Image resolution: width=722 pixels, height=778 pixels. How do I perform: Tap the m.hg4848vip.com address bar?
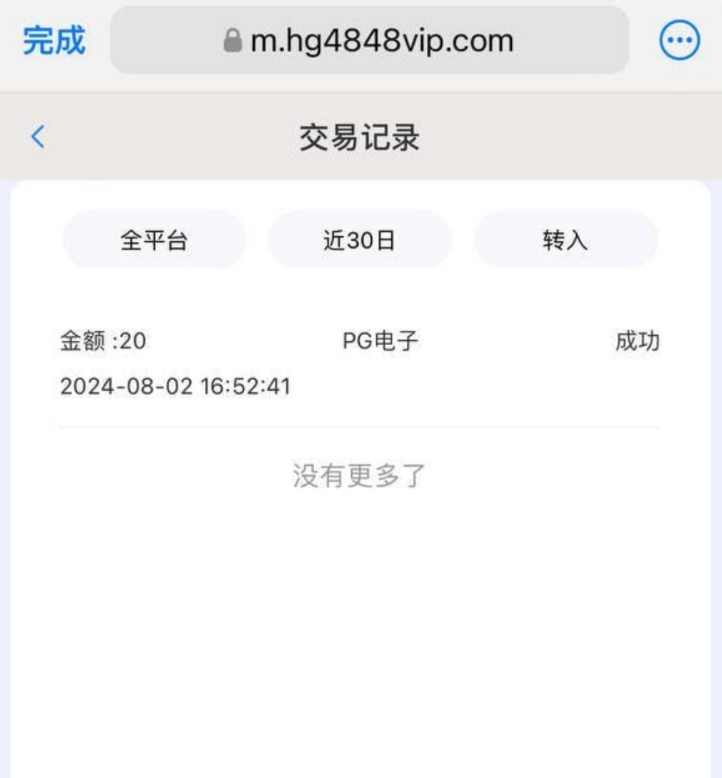pyautogui.click(x=370, y=41)
